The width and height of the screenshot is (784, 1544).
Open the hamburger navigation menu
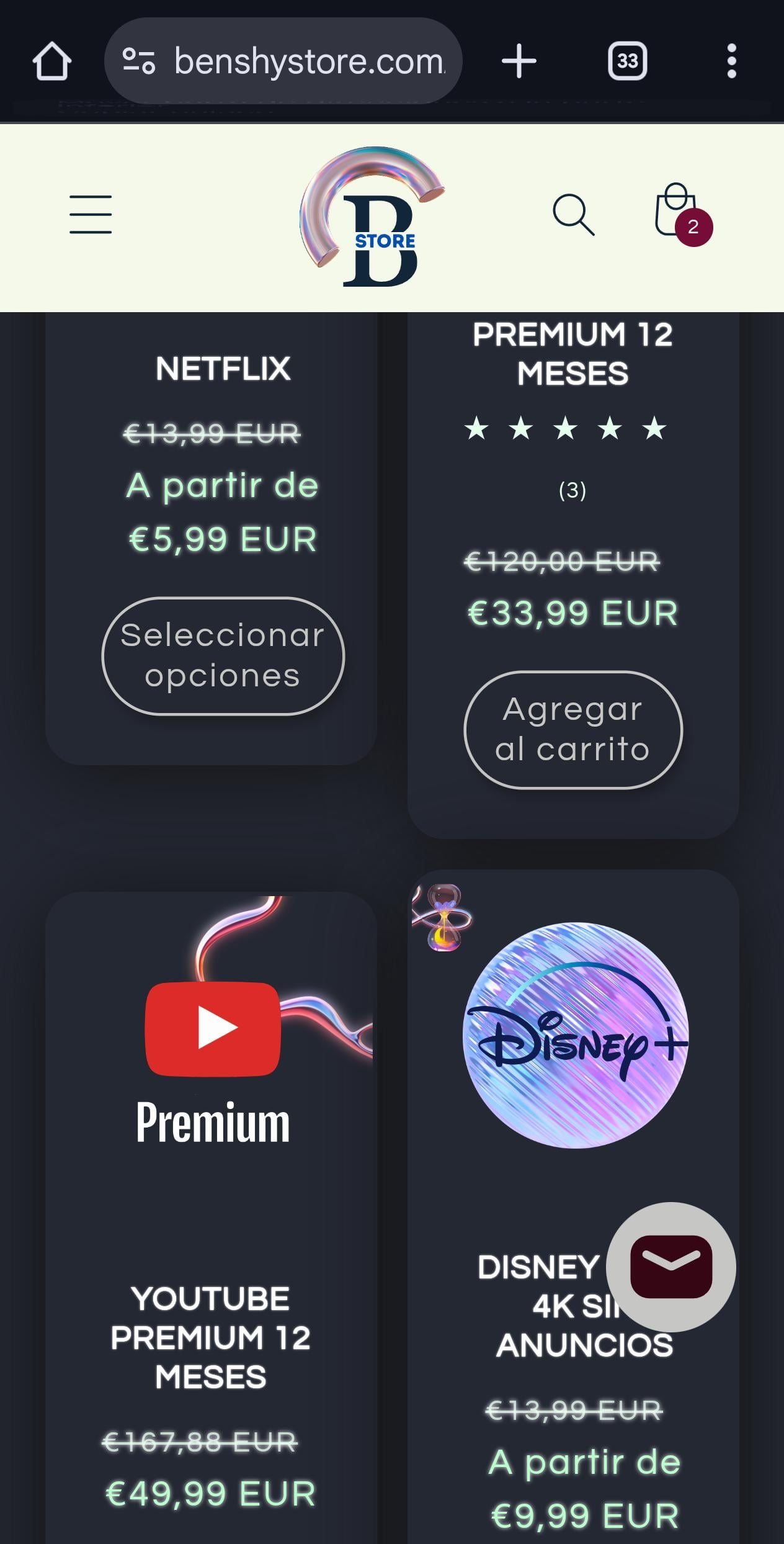pyautogui.click(x=91, y=214)
